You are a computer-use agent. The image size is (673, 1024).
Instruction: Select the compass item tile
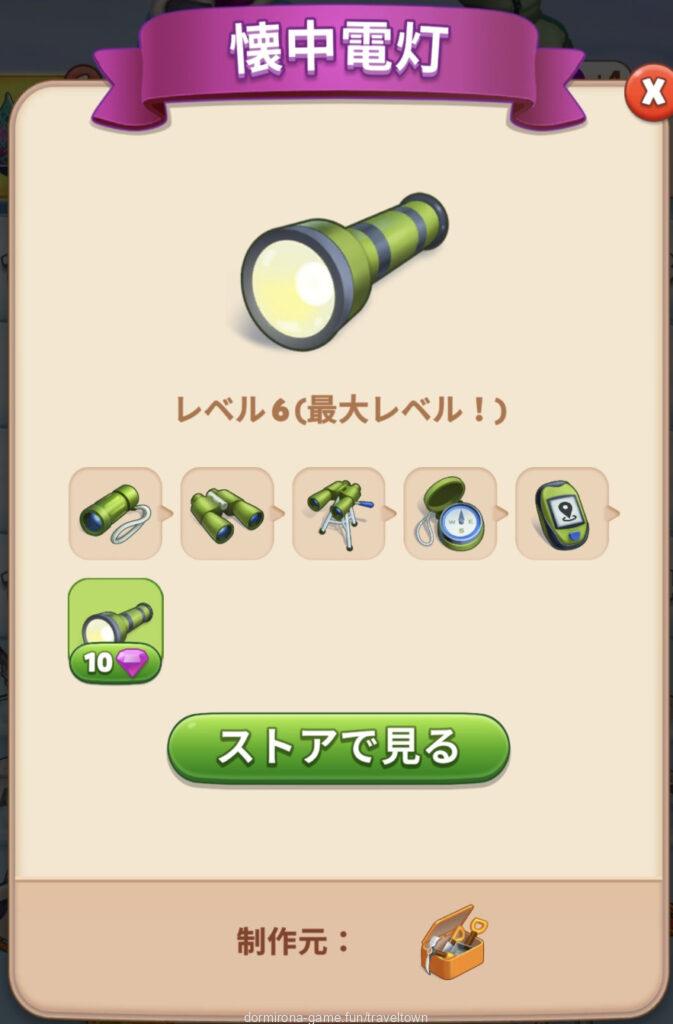(x=450, y=513)
